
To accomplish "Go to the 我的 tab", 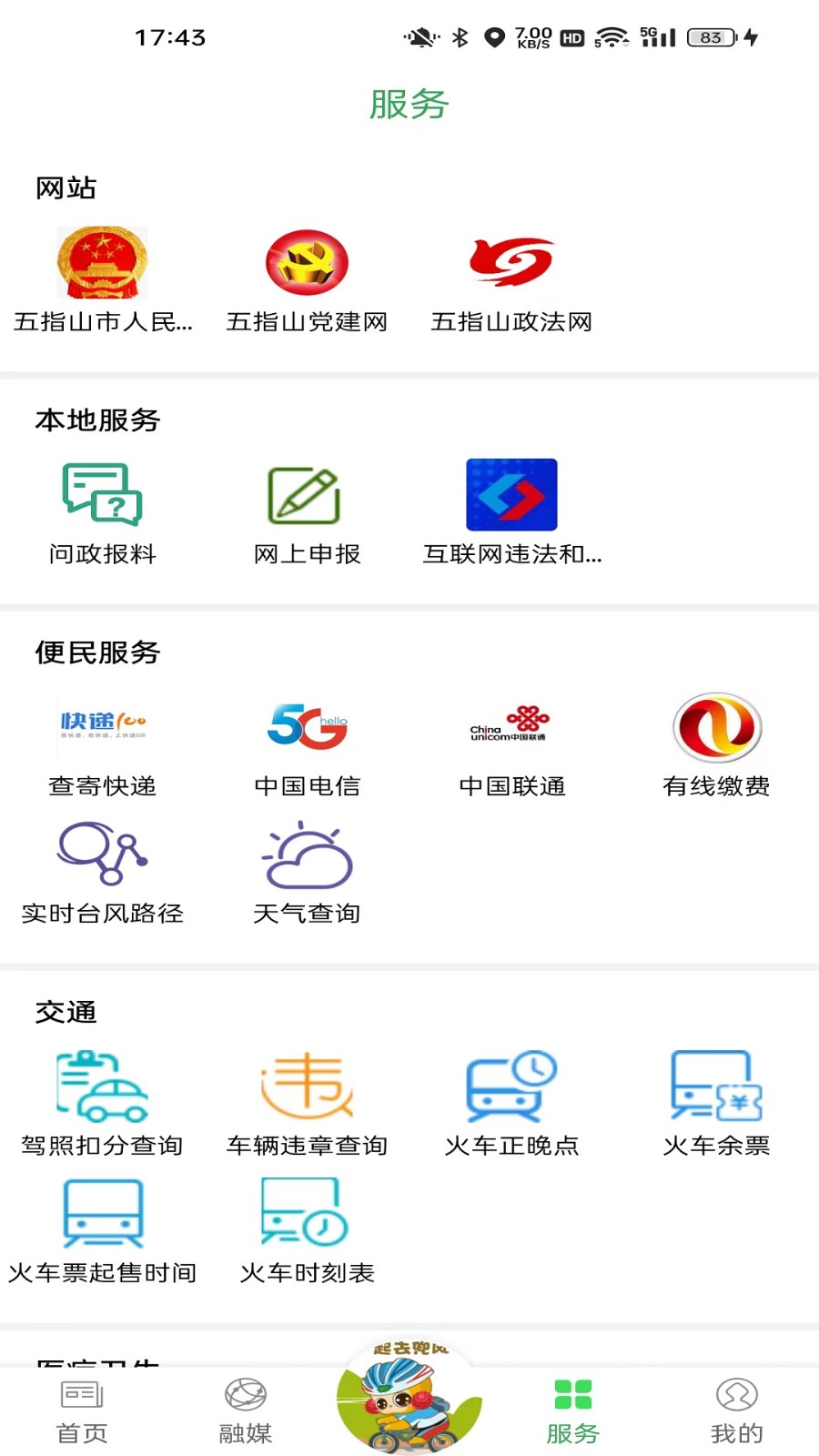I will click(736, 1411).
